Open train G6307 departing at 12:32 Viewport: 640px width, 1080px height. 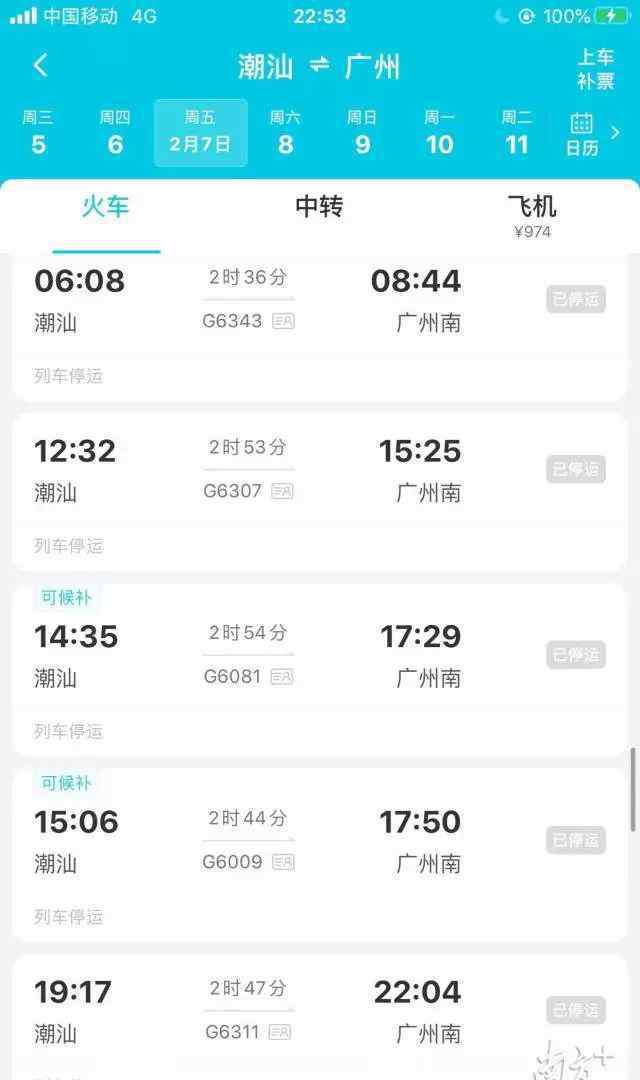tap(320, 492)
